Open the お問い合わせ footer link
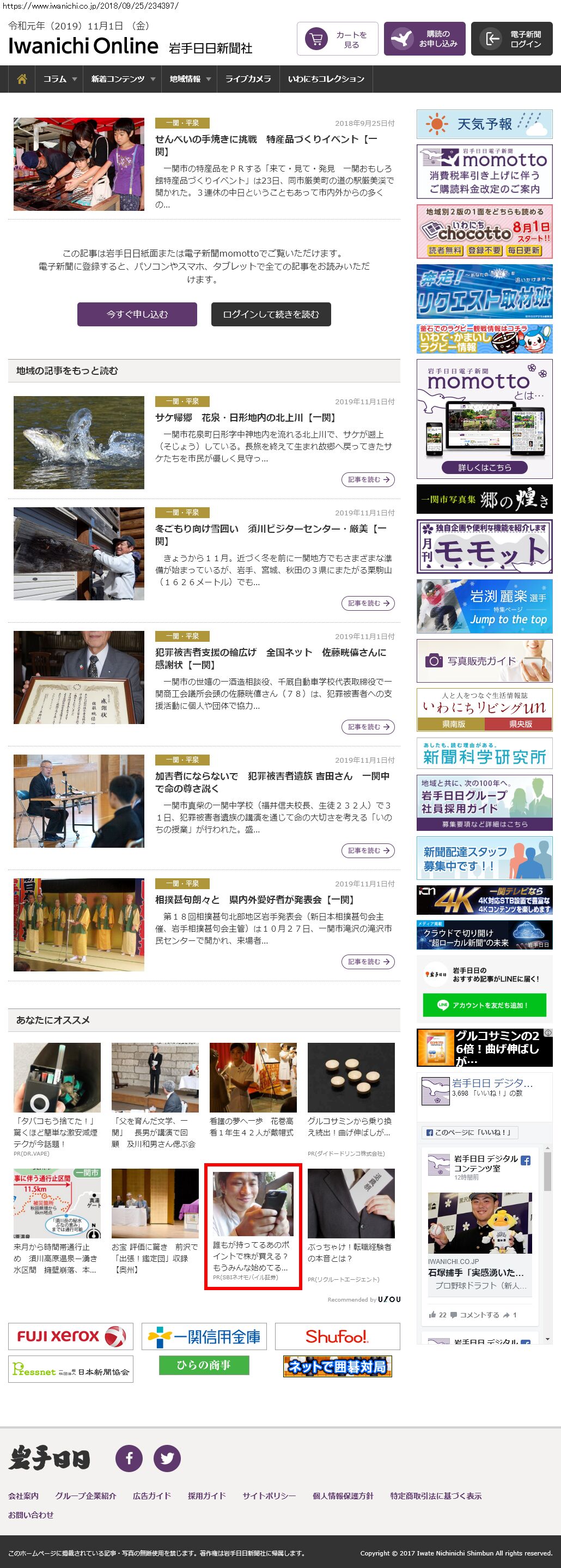Viewport: 561px width, 1568px height. (31, 1515)
